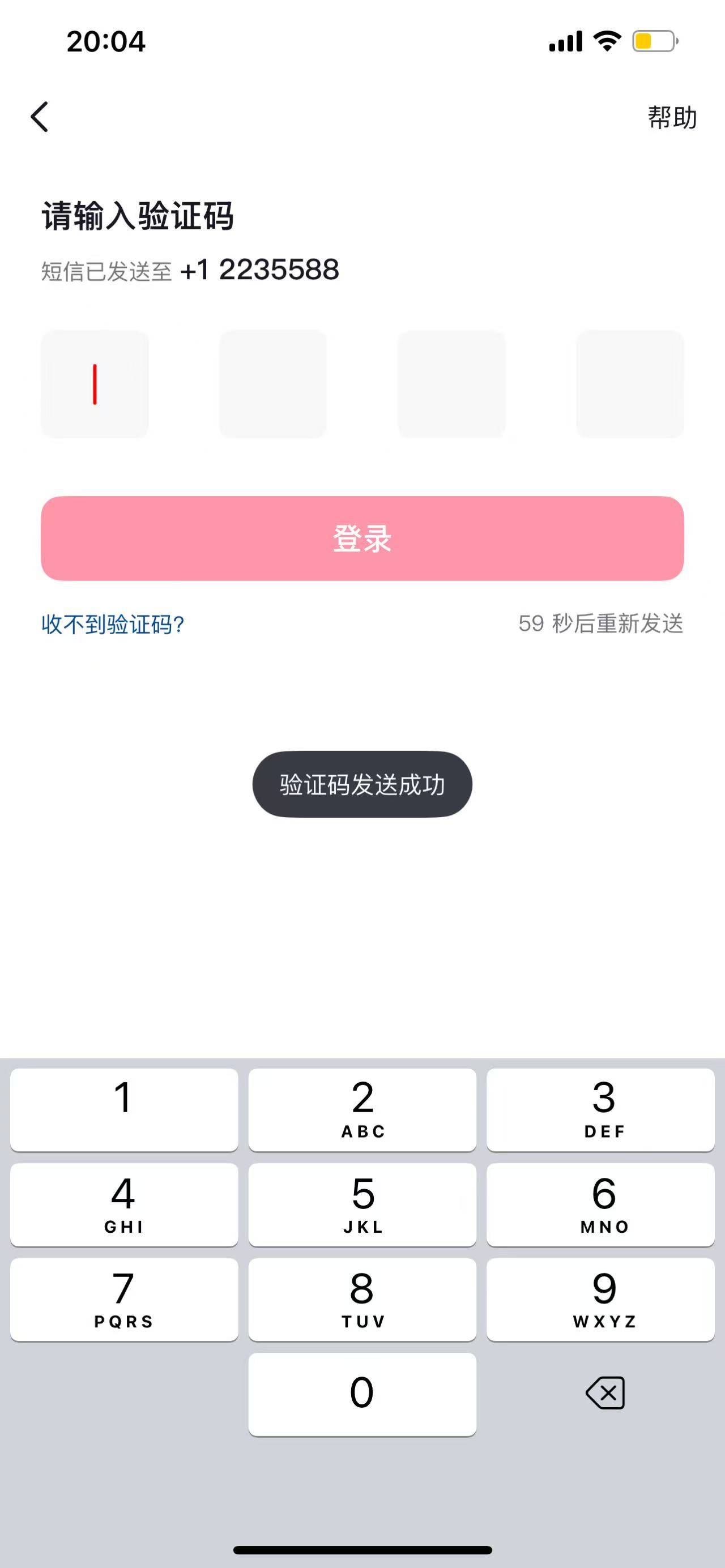Tap the back arrow to return

[39, 117]
